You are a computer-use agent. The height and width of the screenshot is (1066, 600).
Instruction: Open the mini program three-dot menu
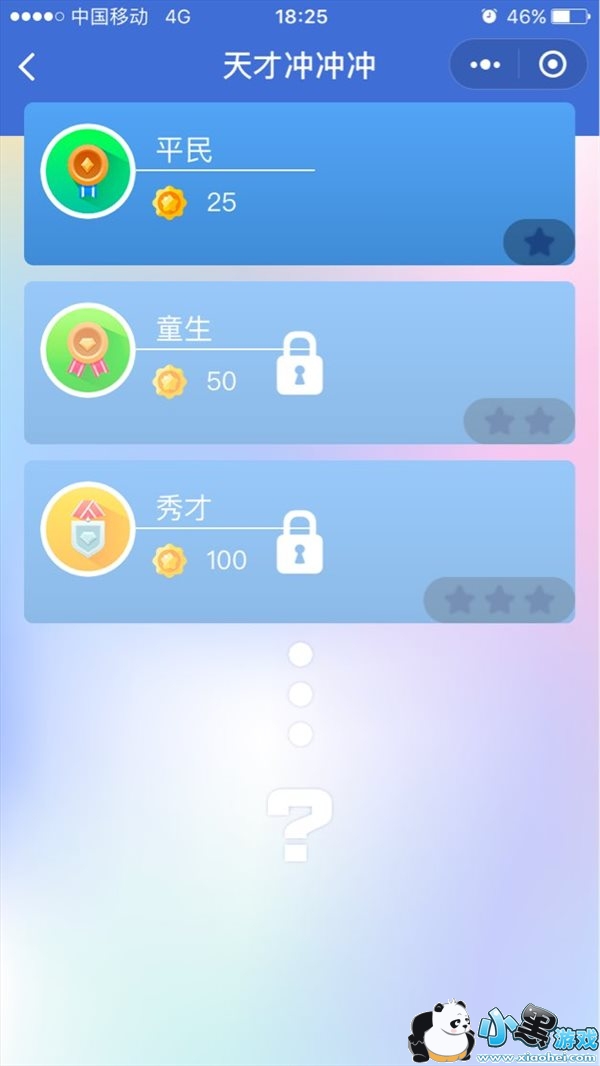(x=484, y=65)
